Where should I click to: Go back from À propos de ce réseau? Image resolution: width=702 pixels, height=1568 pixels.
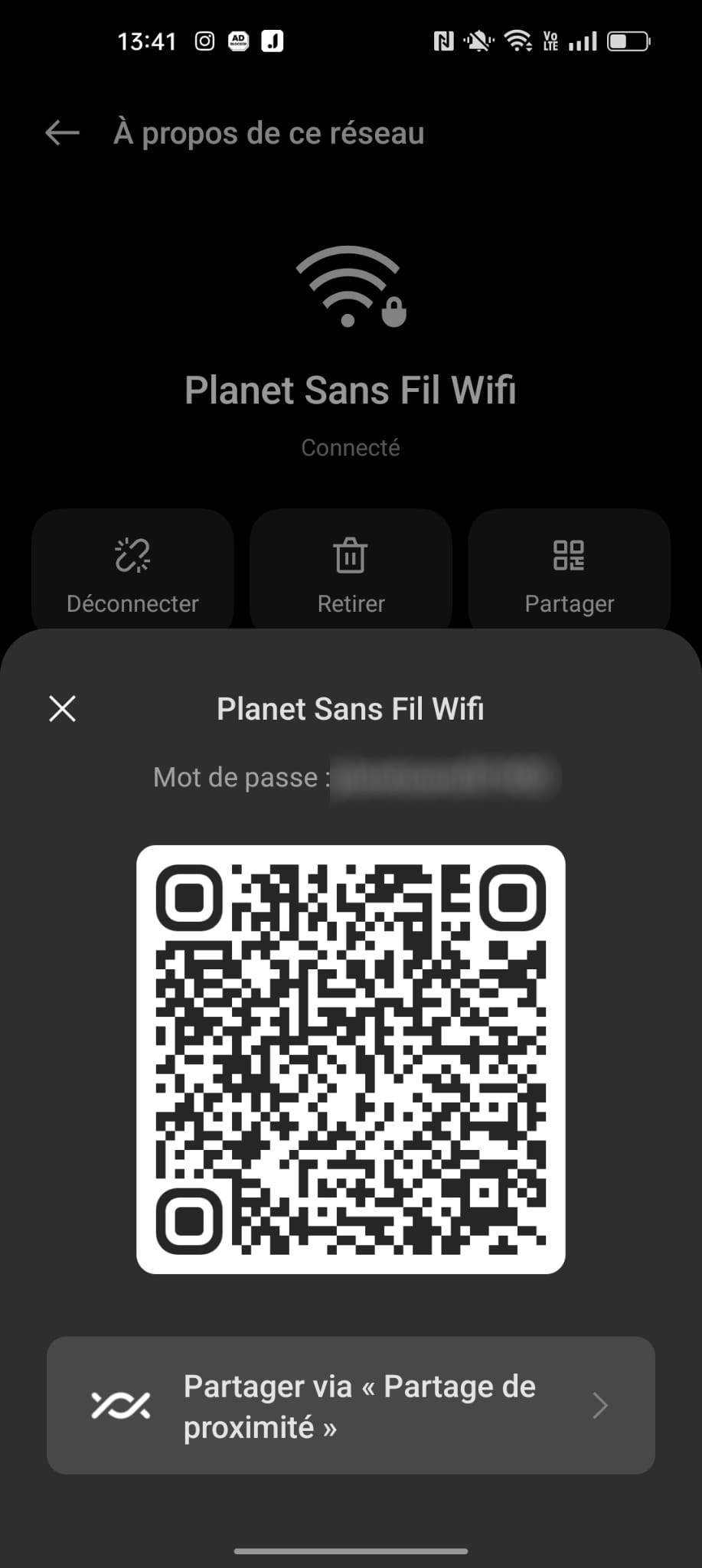[x=62, y=132]
